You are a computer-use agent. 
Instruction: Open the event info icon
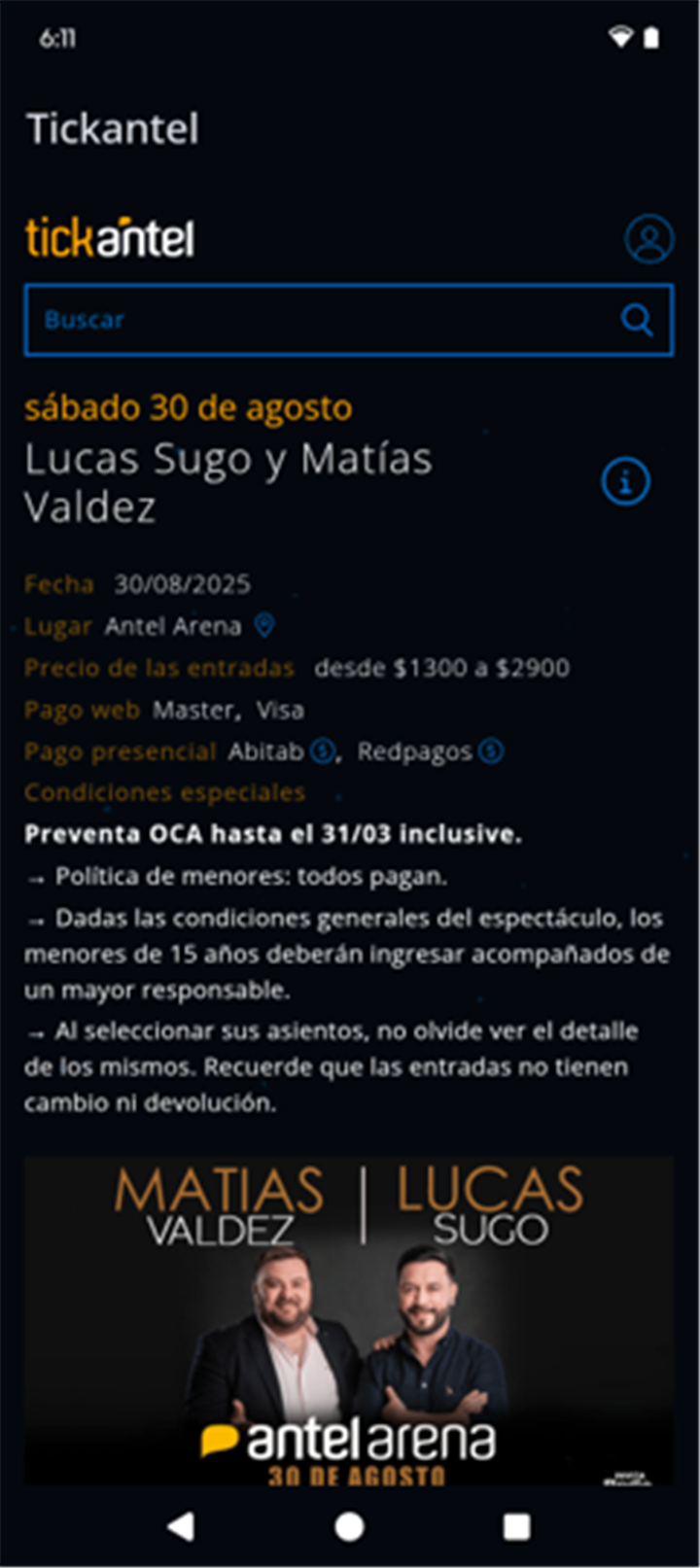[625, 481]
